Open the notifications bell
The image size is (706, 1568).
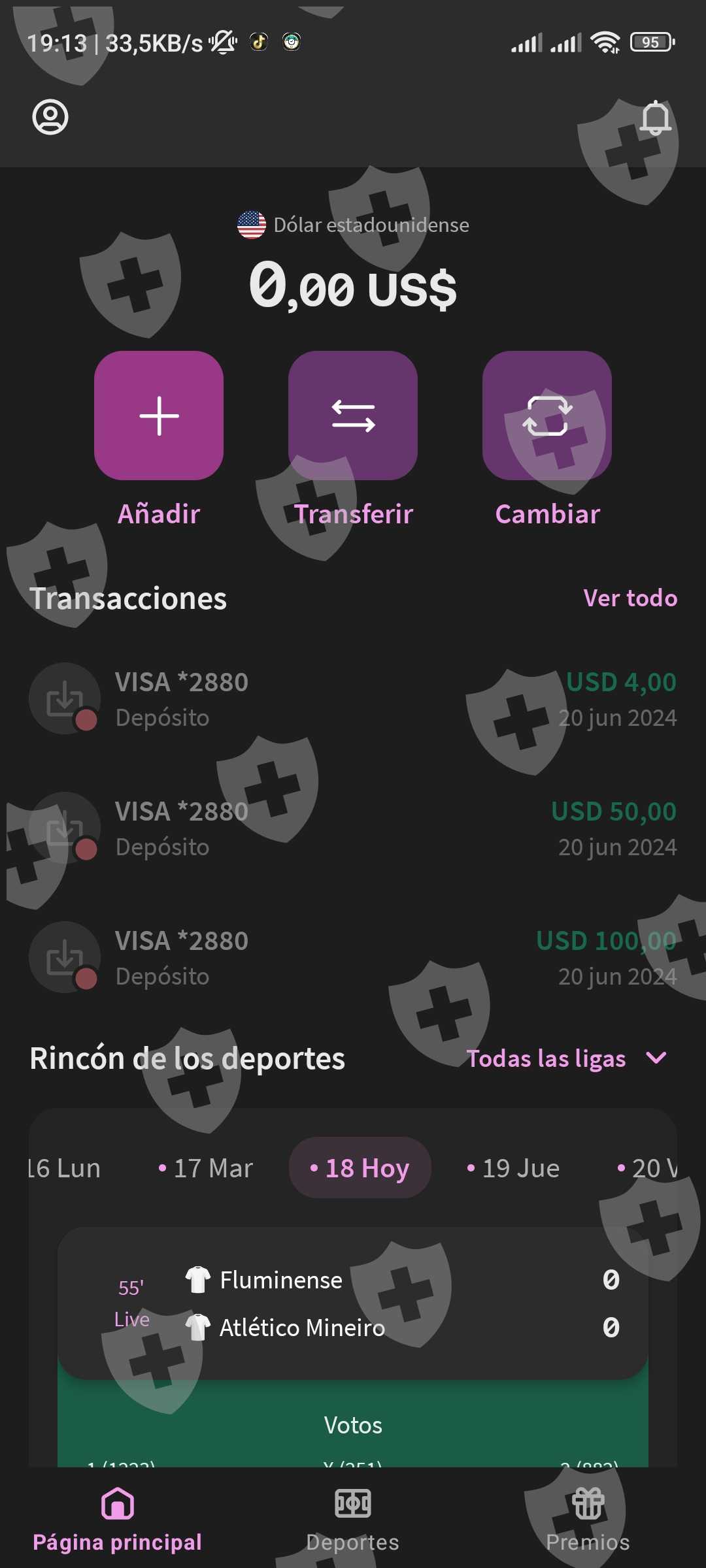point(655,118)
